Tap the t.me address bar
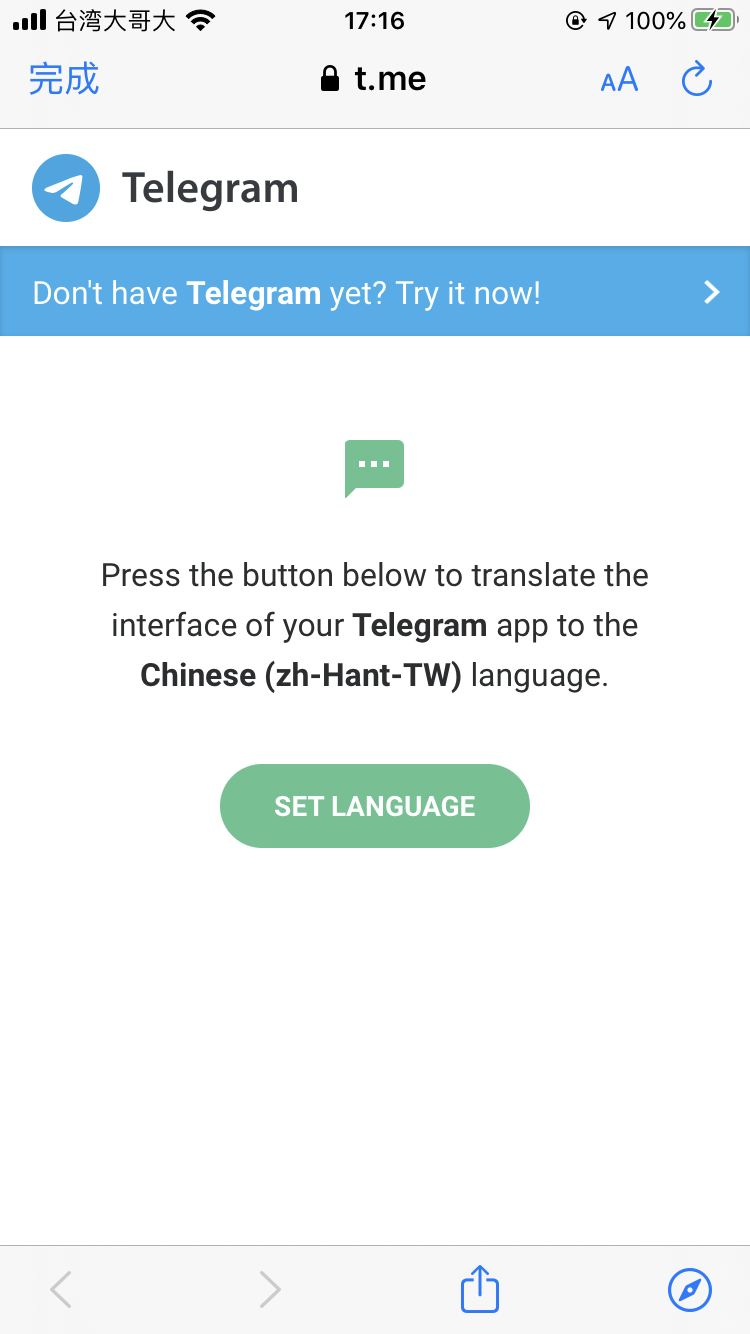 point(373,79)
